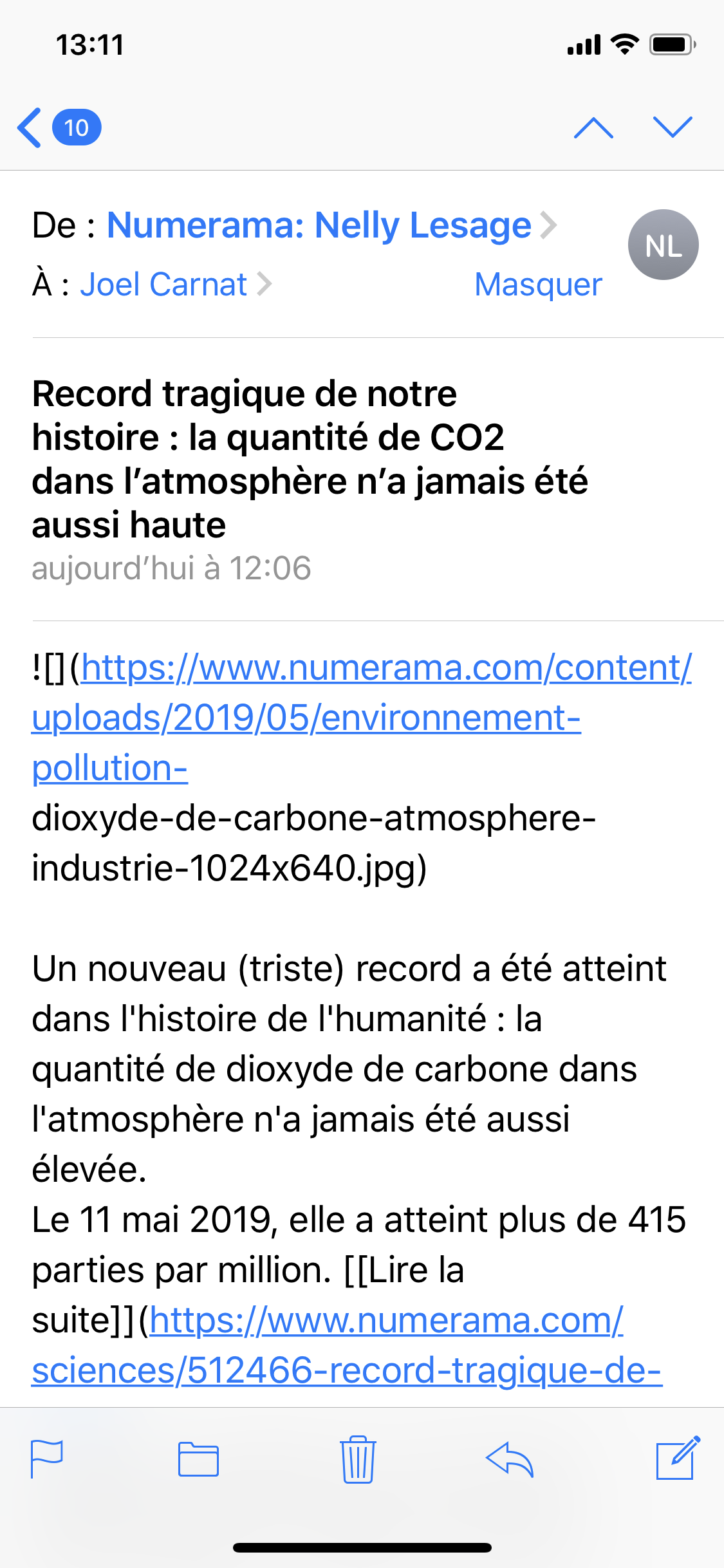Compose a new email

677,1458
